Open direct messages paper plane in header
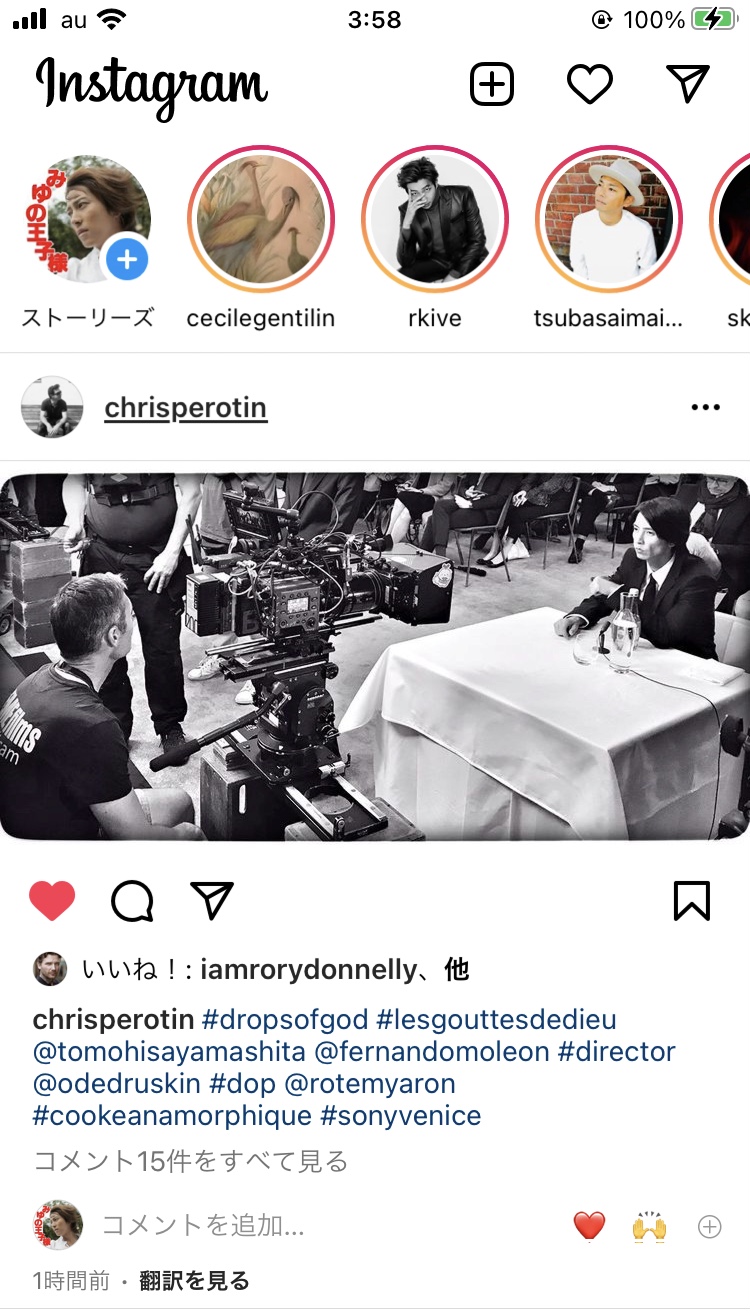This screenshot has width=750, height=1313. (x=687, y=84)
